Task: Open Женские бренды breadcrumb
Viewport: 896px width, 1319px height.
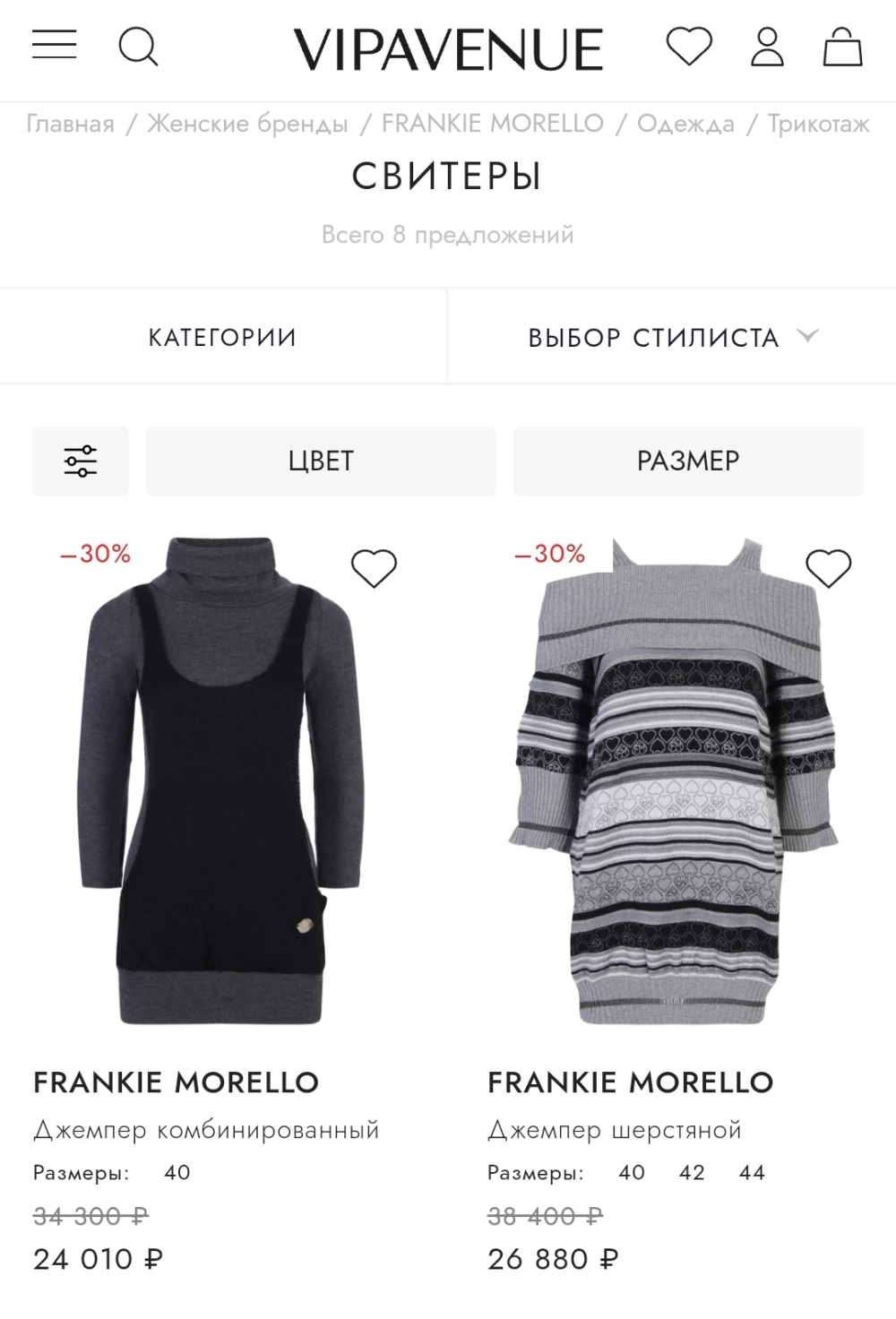Action: (247, 124)
